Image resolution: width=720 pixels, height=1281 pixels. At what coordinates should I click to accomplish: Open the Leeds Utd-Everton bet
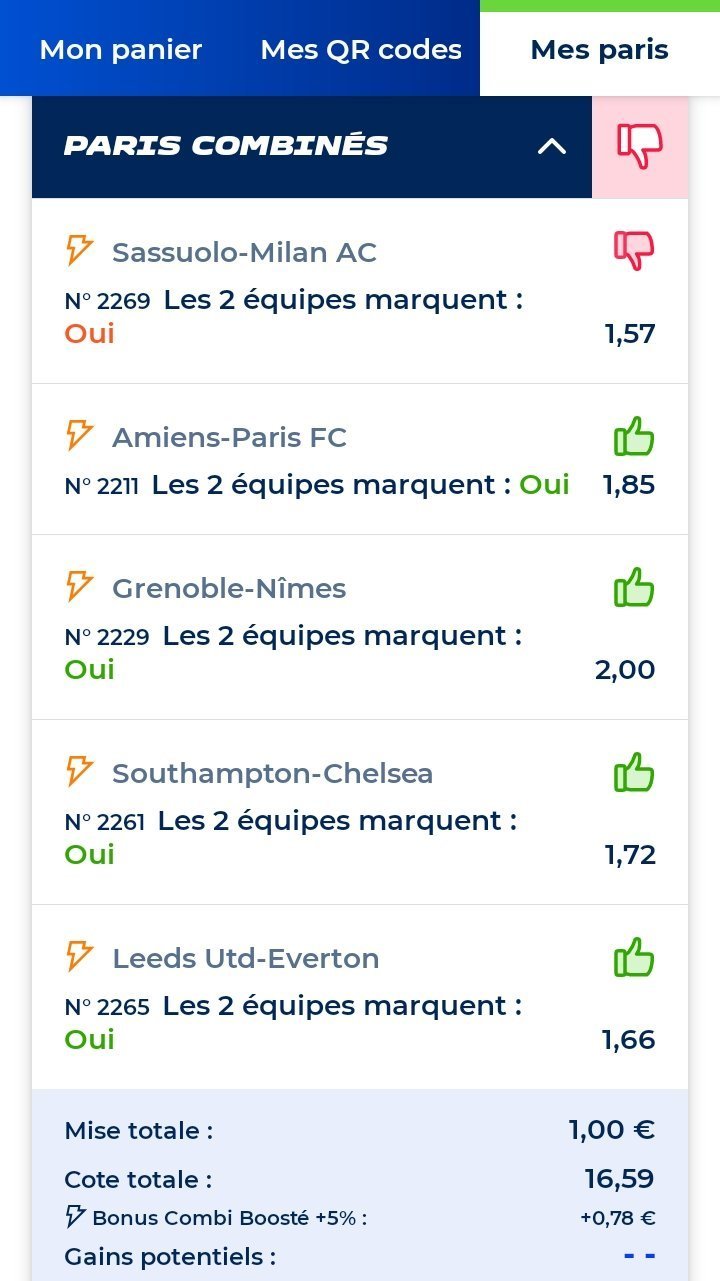[x=360, y=997]
